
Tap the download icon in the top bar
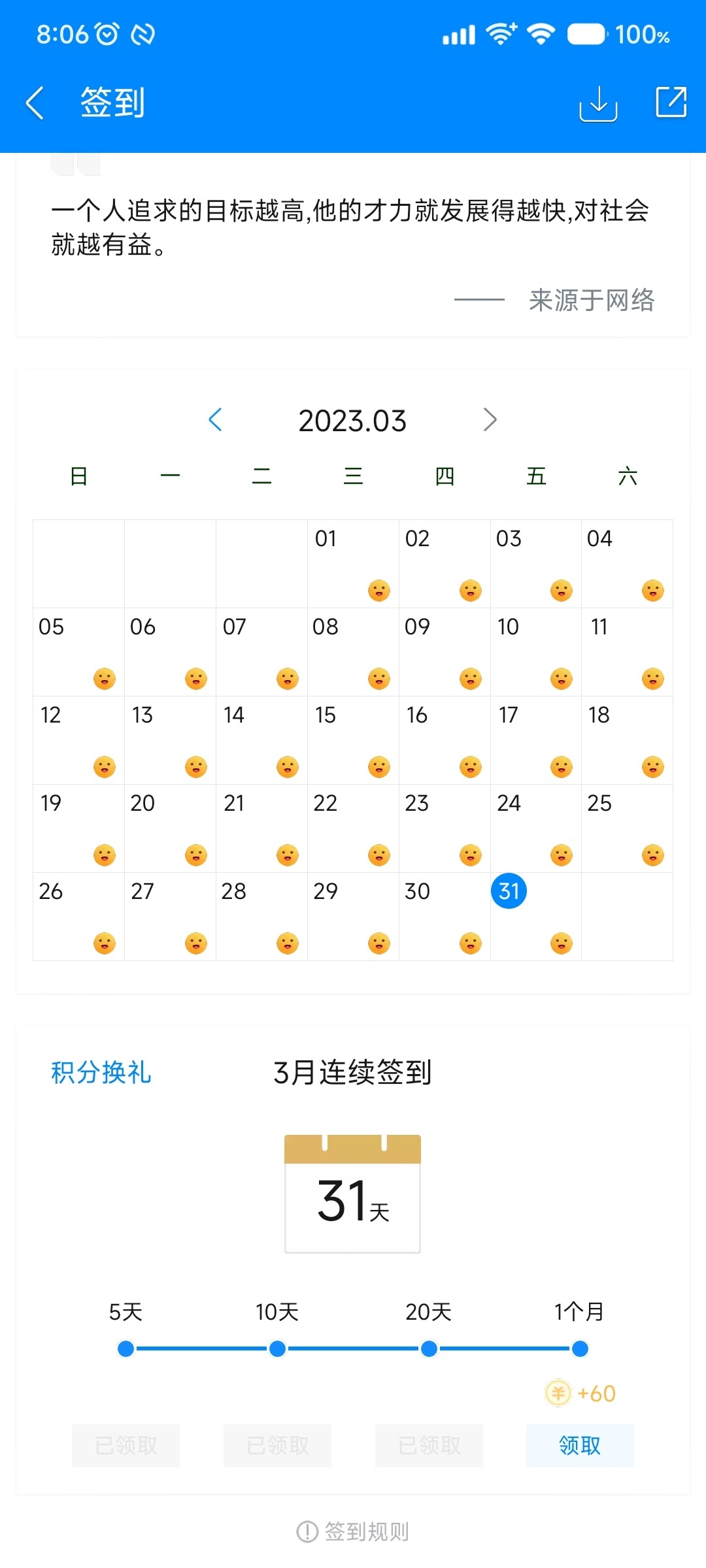pos(598,103)
